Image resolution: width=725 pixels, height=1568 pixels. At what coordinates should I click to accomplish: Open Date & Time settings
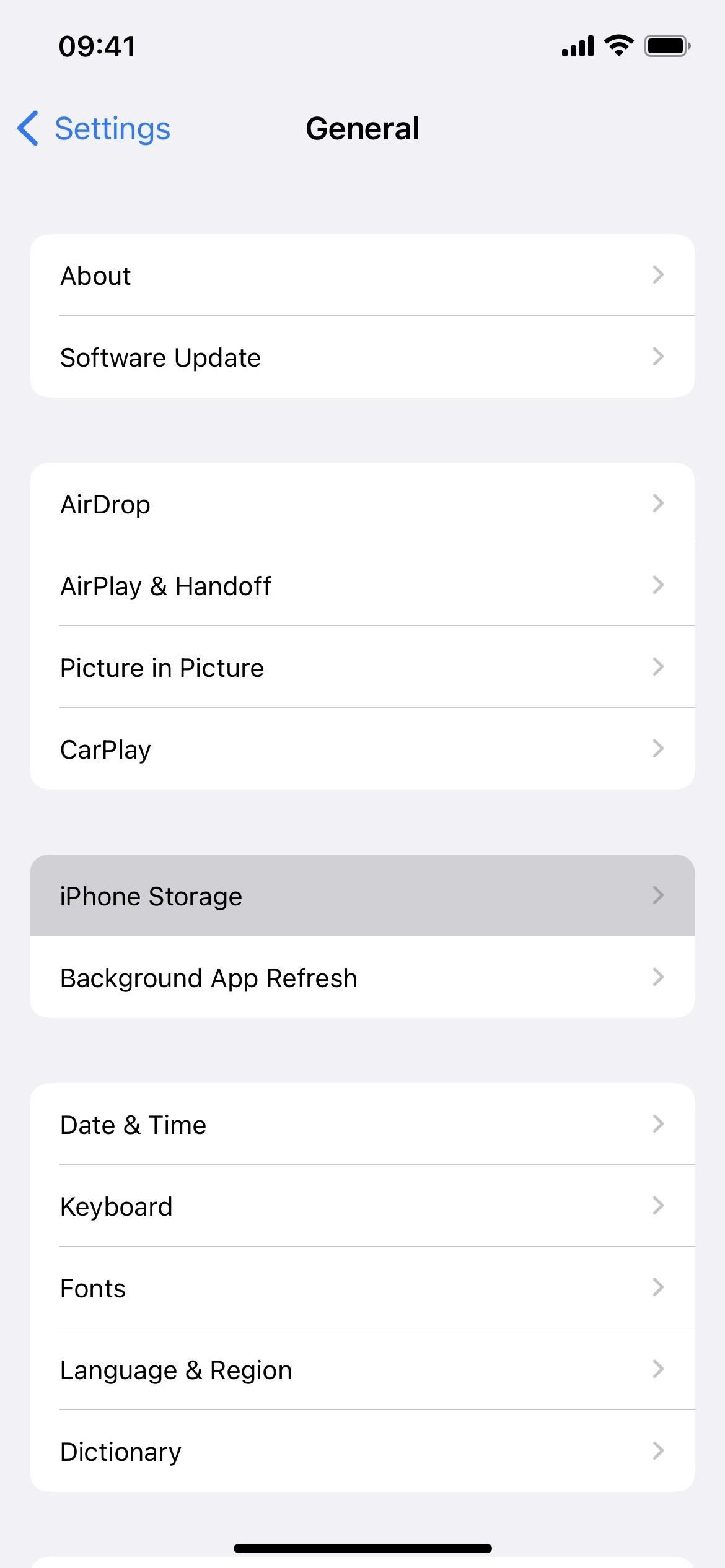362,1125
